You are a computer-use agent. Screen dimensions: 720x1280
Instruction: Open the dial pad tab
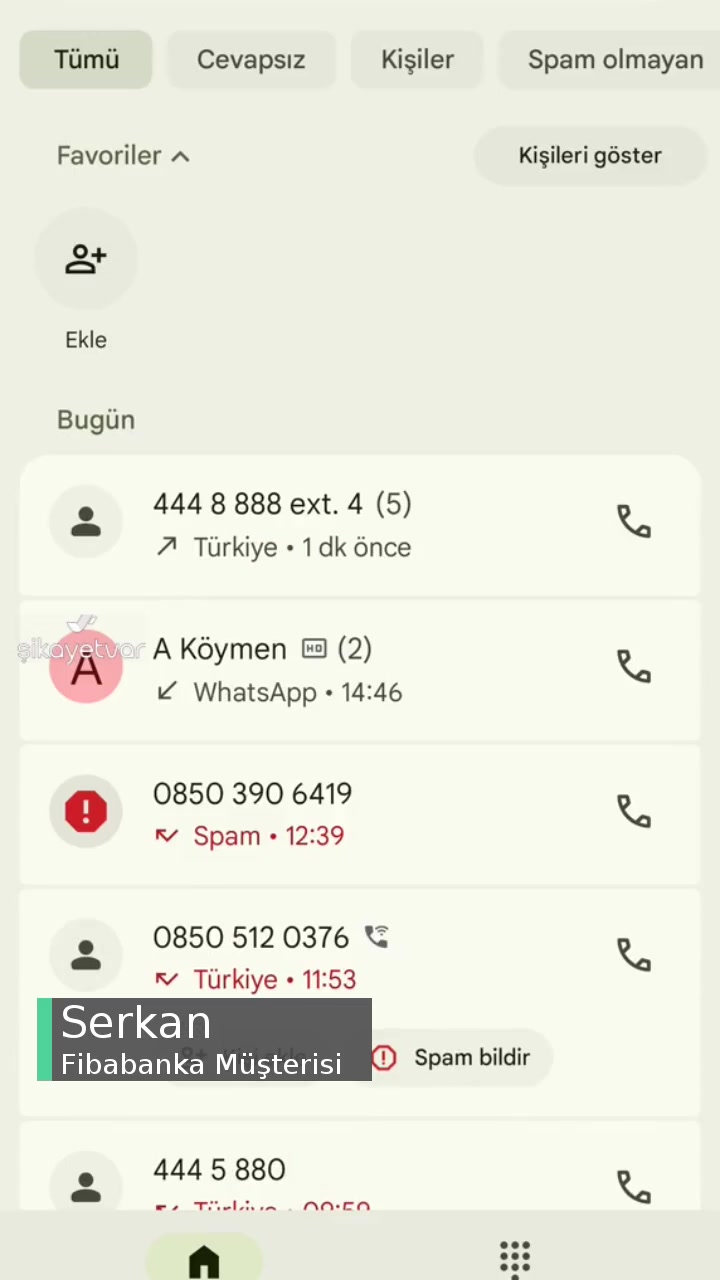click(x=515, y=1258)
